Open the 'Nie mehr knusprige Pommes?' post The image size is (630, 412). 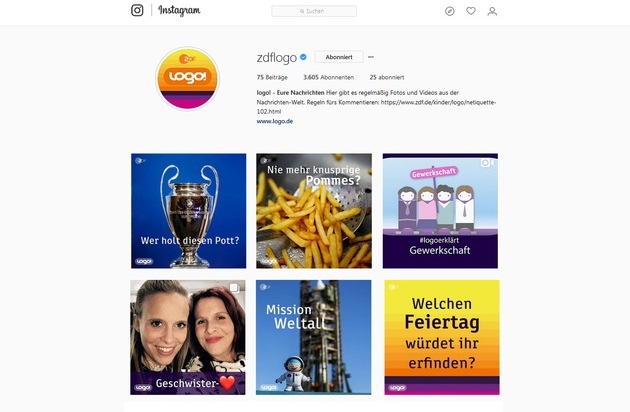coord(314,210)
